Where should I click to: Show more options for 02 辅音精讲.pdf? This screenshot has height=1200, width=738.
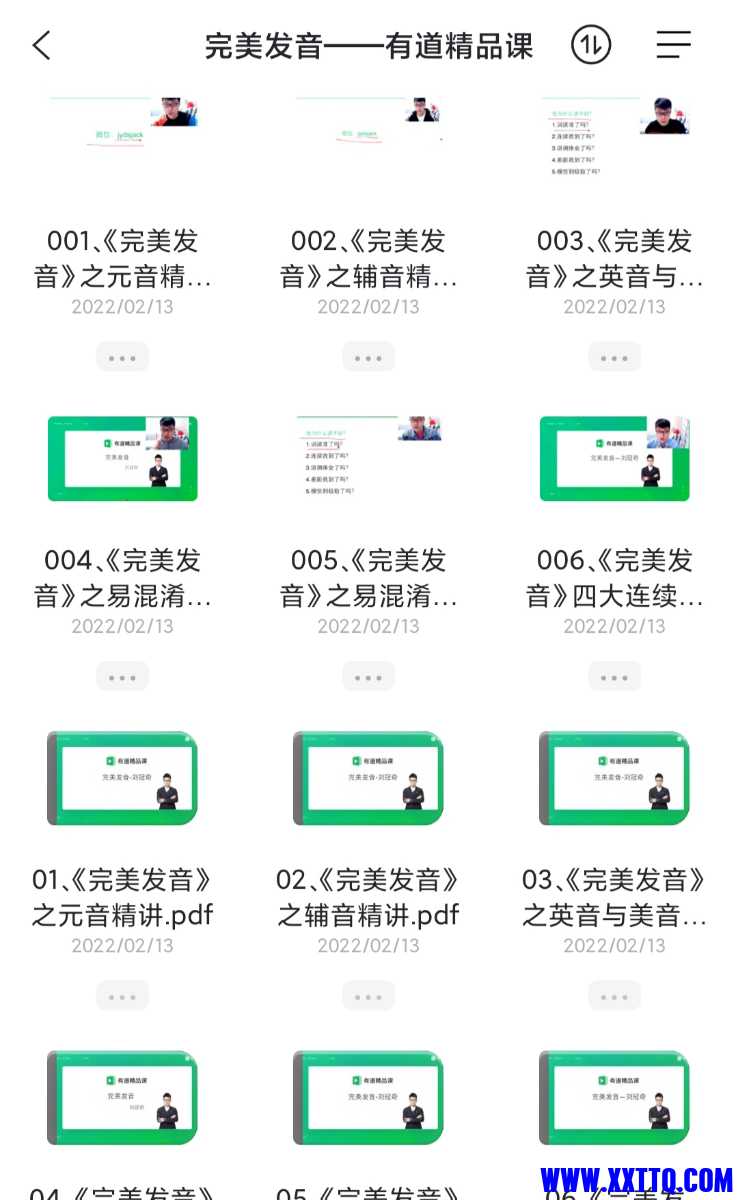click(368, 996)
